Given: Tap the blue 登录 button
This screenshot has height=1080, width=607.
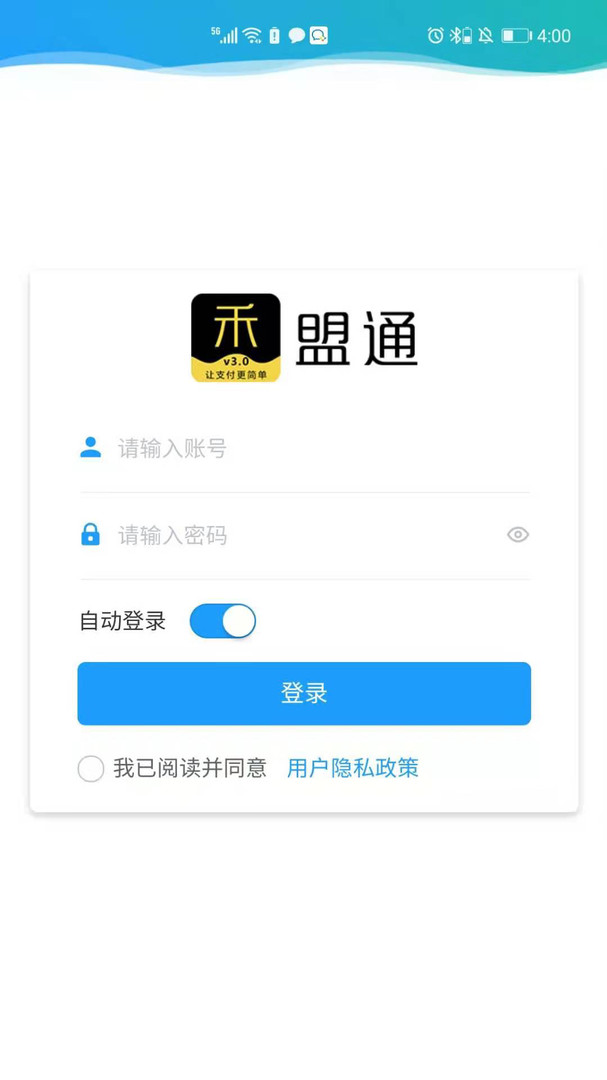Looking at the screenshot, I should tap(304, 693).
